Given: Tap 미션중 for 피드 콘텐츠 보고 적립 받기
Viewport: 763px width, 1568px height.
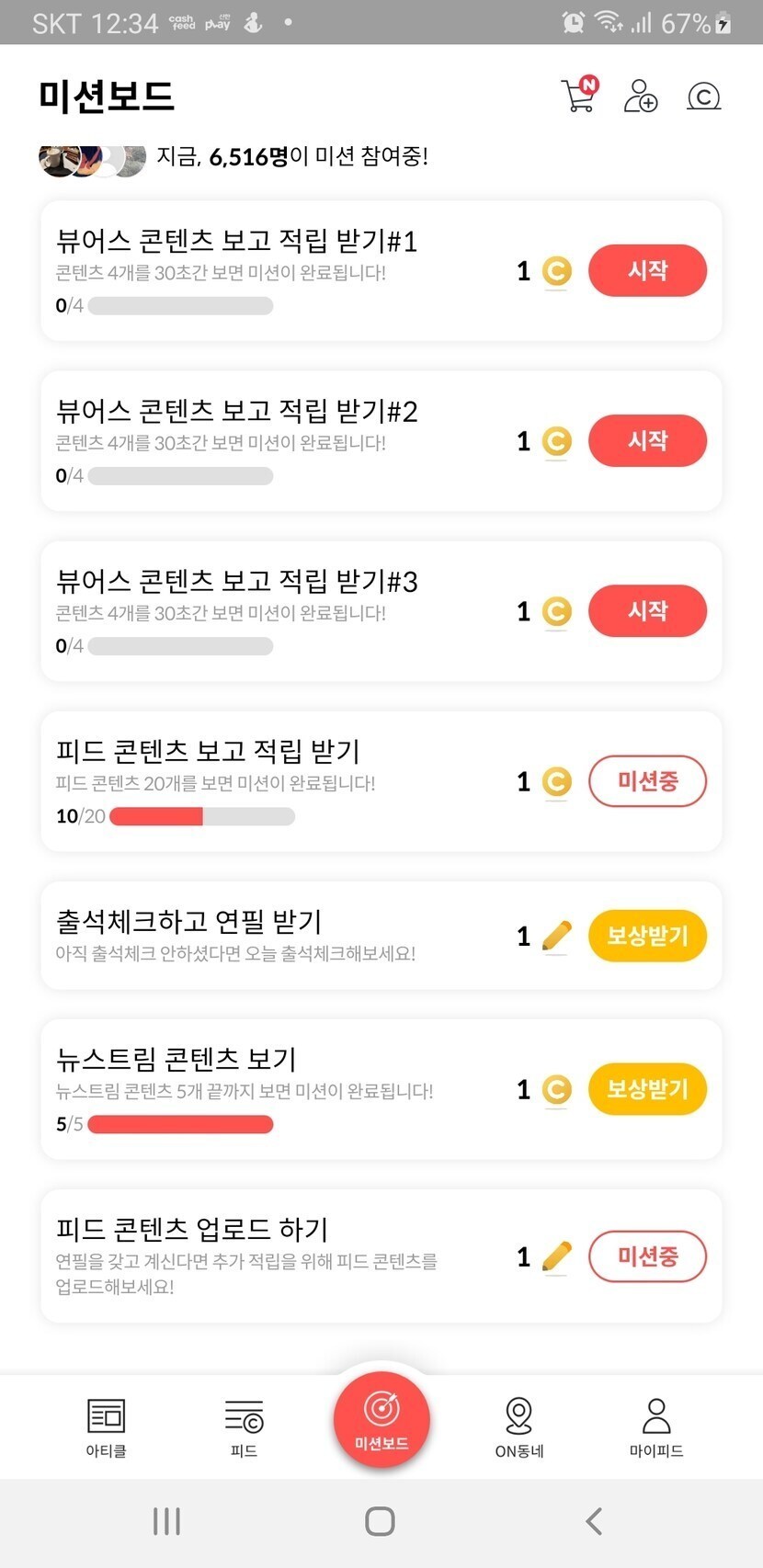Looking at the screenshot, I should pyautogui.click(x=647, y=781).
